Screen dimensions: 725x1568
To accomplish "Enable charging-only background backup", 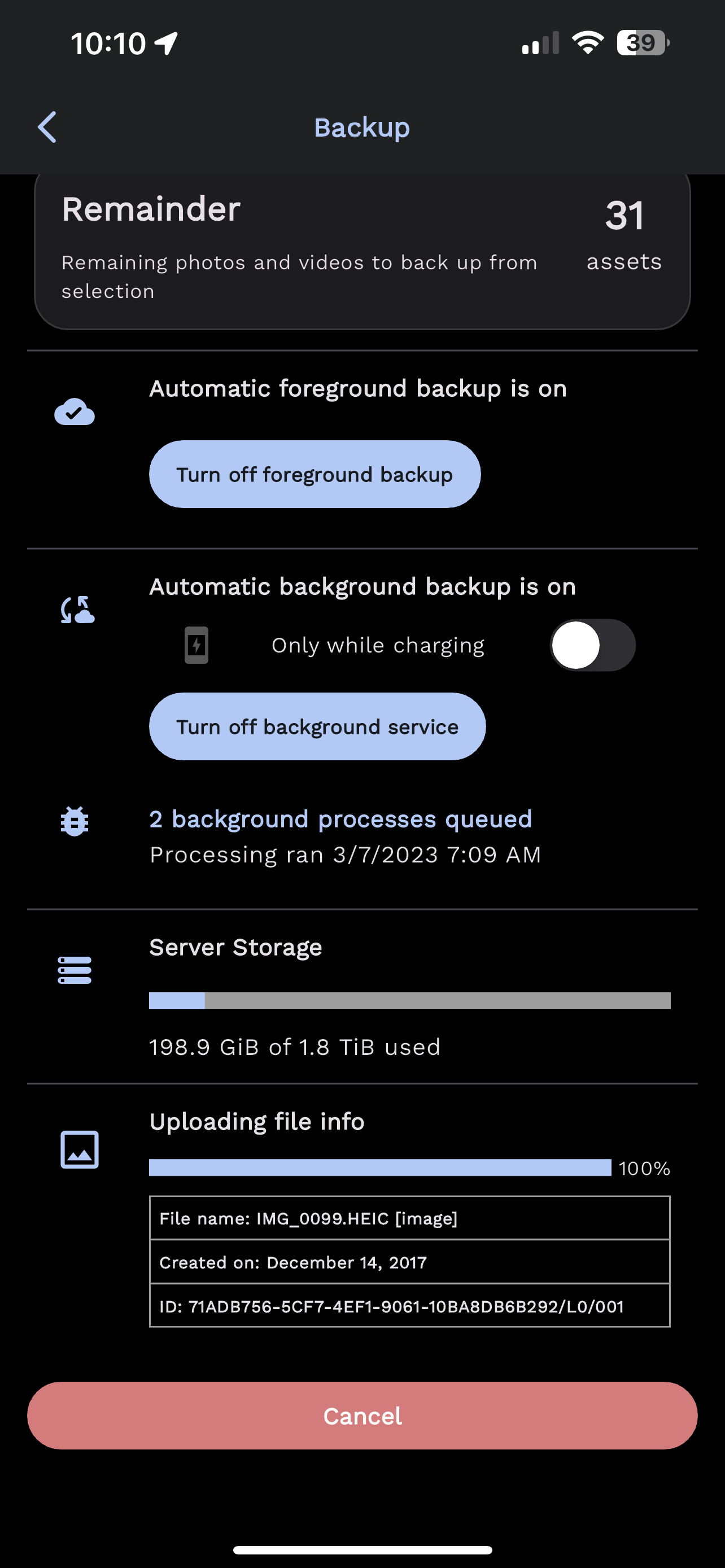I will (593, 645).
